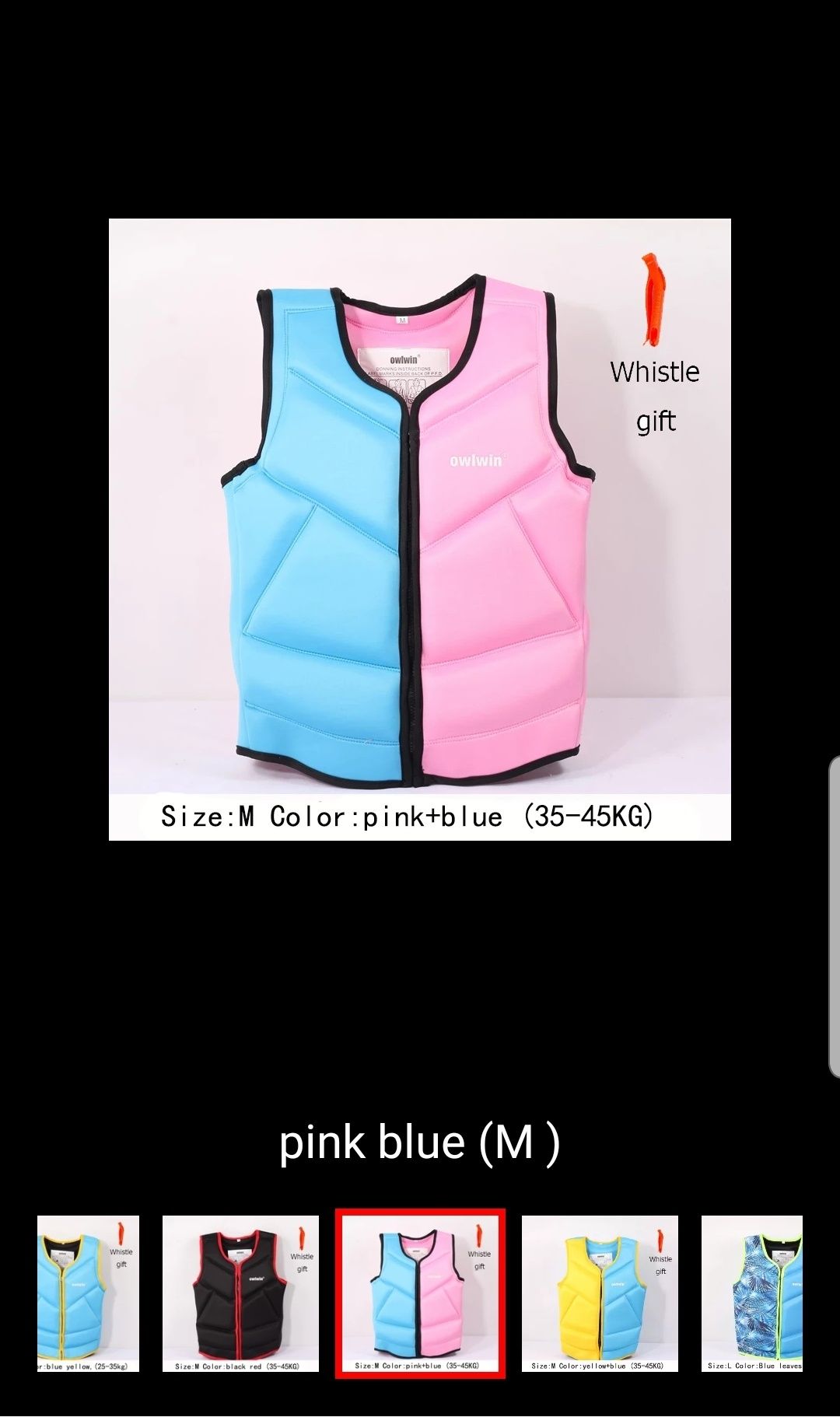The image size is (840, 1417).
Task: Select the black red vest thumbnail
Action: click(240, 1293)
